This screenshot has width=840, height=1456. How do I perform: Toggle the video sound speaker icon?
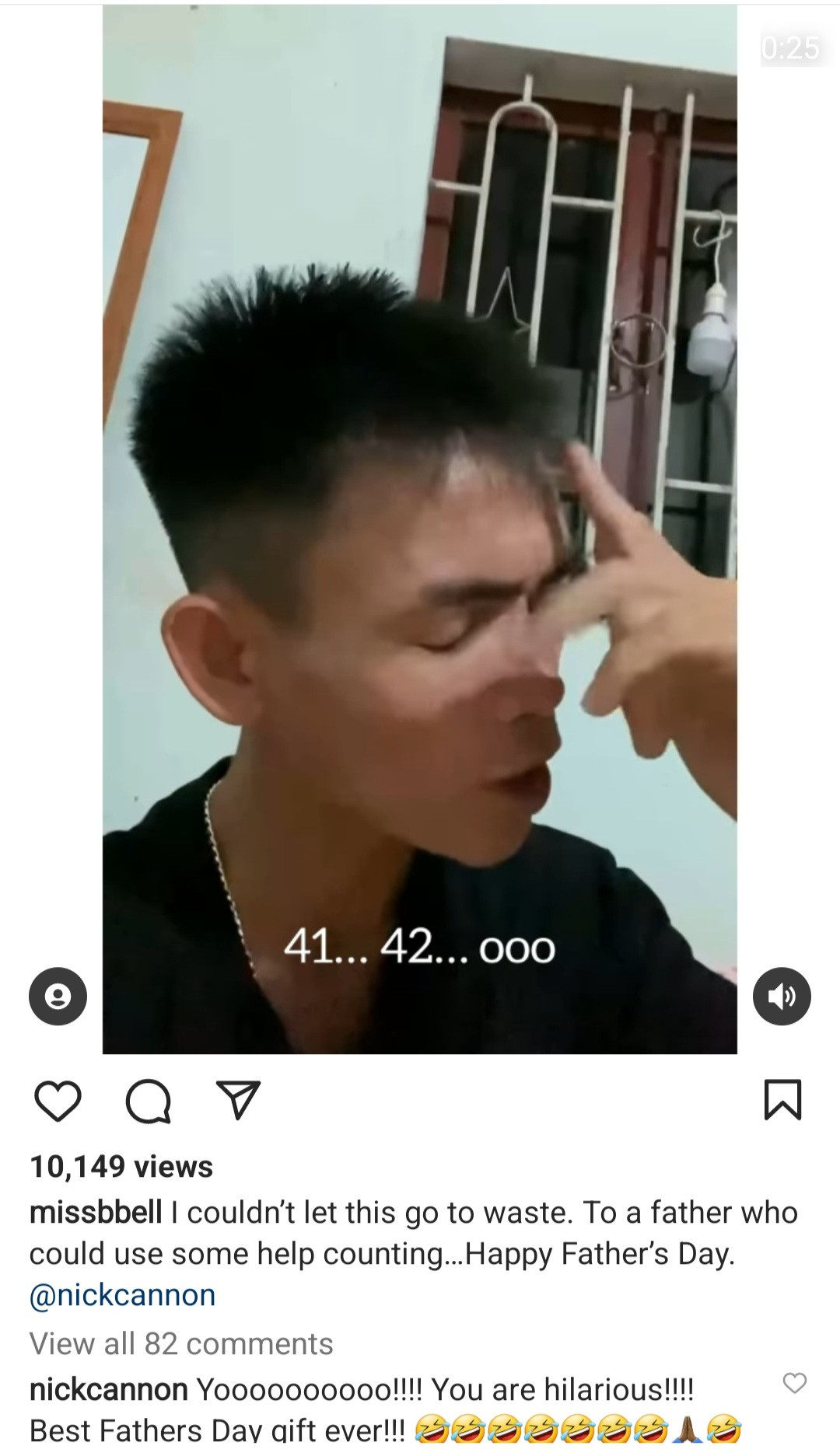782,996
